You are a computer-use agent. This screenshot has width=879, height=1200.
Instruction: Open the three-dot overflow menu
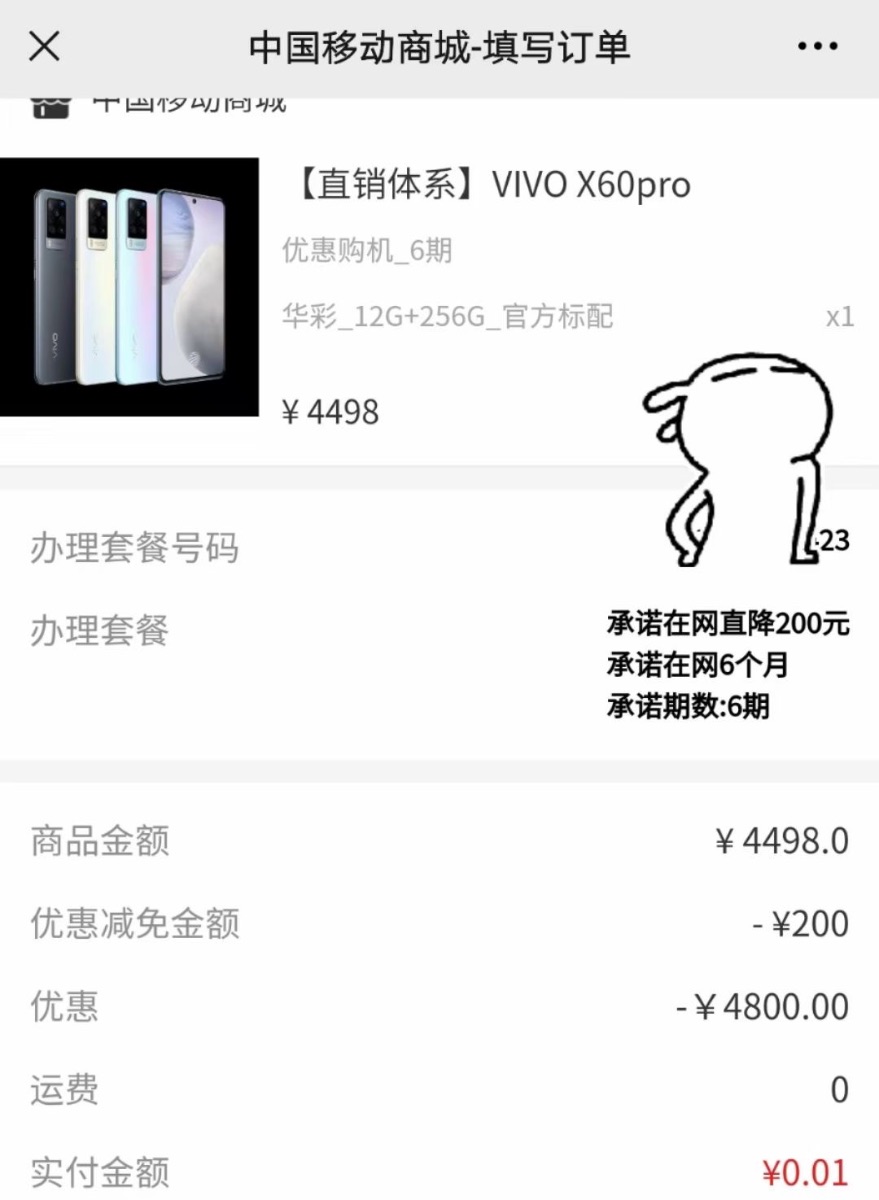(817, 47)
